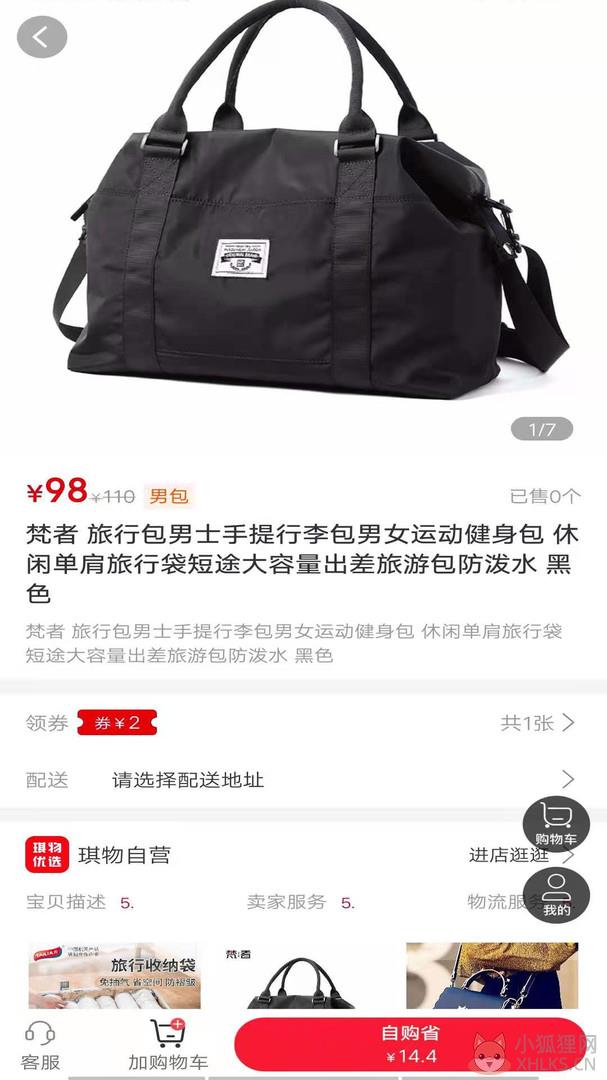Open the 旅行收纳袋 product thumbnail

pyautogui.click(x=114, y=976)
